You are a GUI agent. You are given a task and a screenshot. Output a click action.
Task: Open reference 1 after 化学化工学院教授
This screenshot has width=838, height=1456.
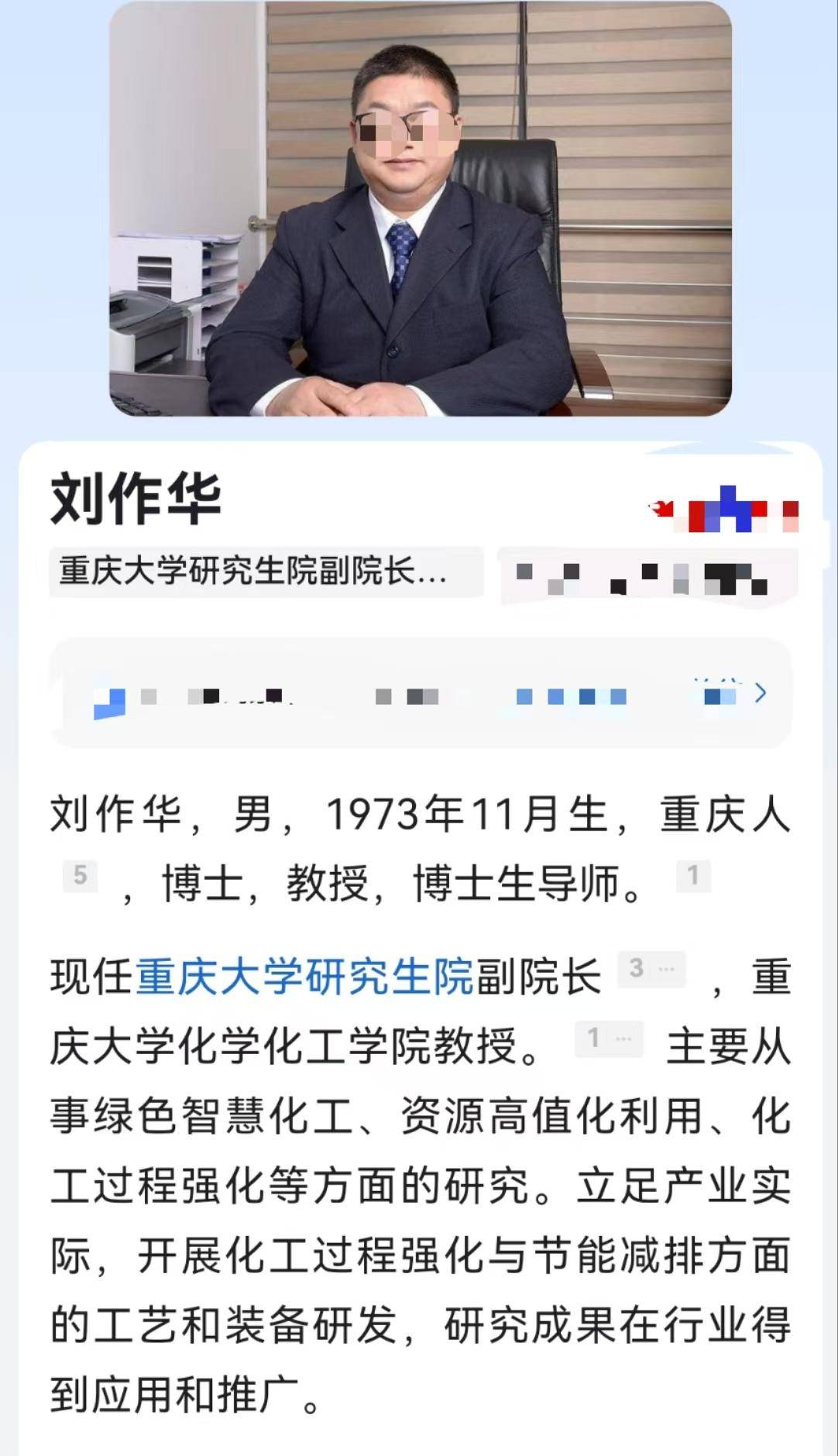pos(609,1038)
